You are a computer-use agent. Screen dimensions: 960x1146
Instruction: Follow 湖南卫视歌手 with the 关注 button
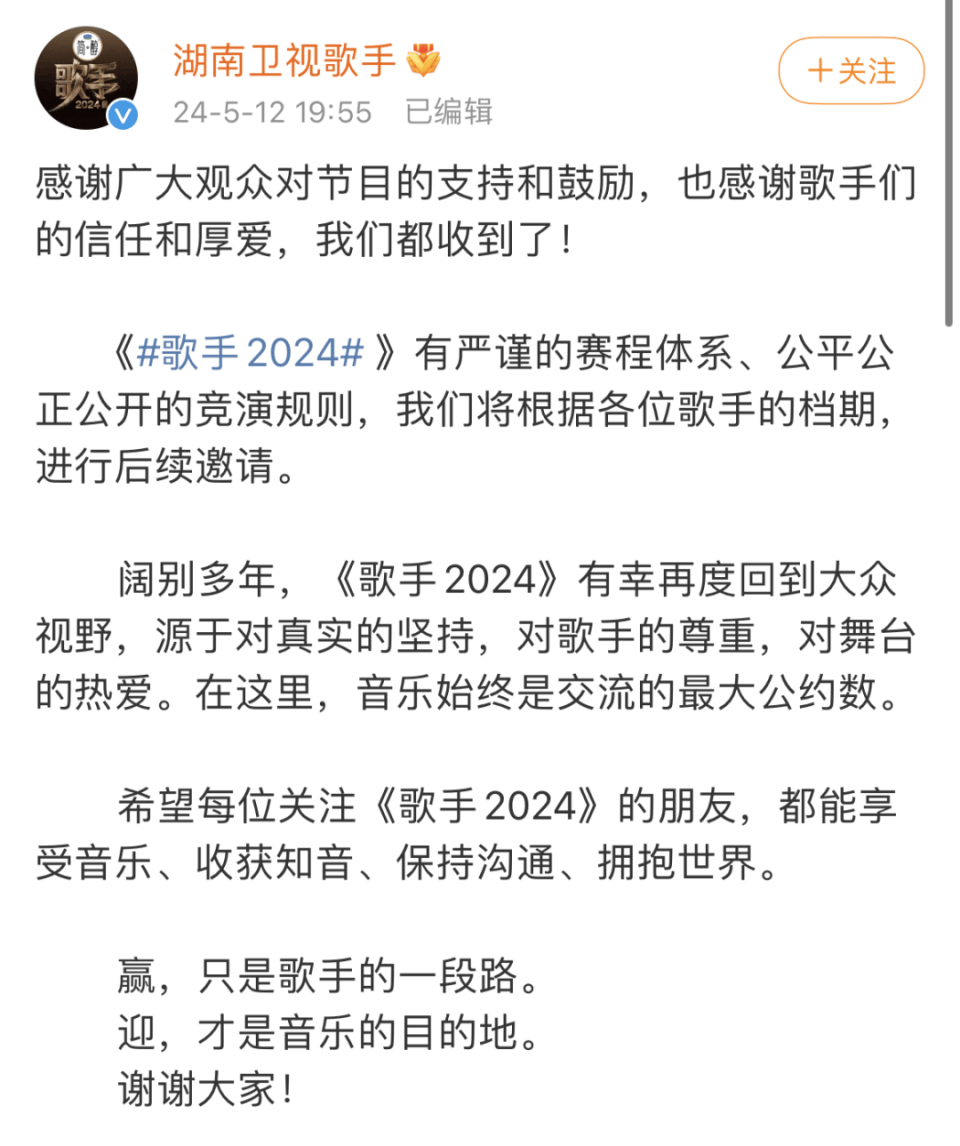851,71
